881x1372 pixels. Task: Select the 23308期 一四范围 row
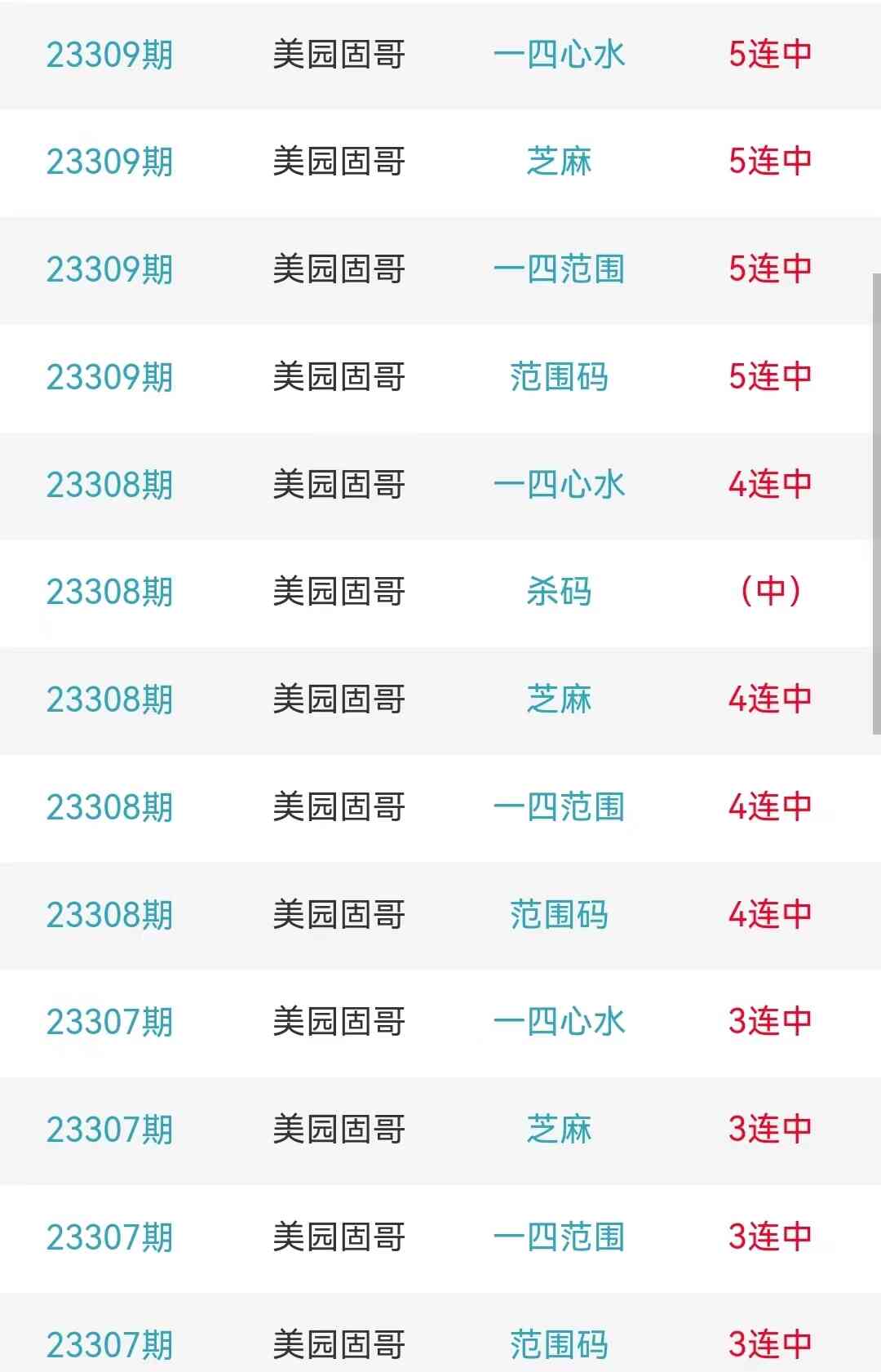pyautogui.click(x=559, y=807)
